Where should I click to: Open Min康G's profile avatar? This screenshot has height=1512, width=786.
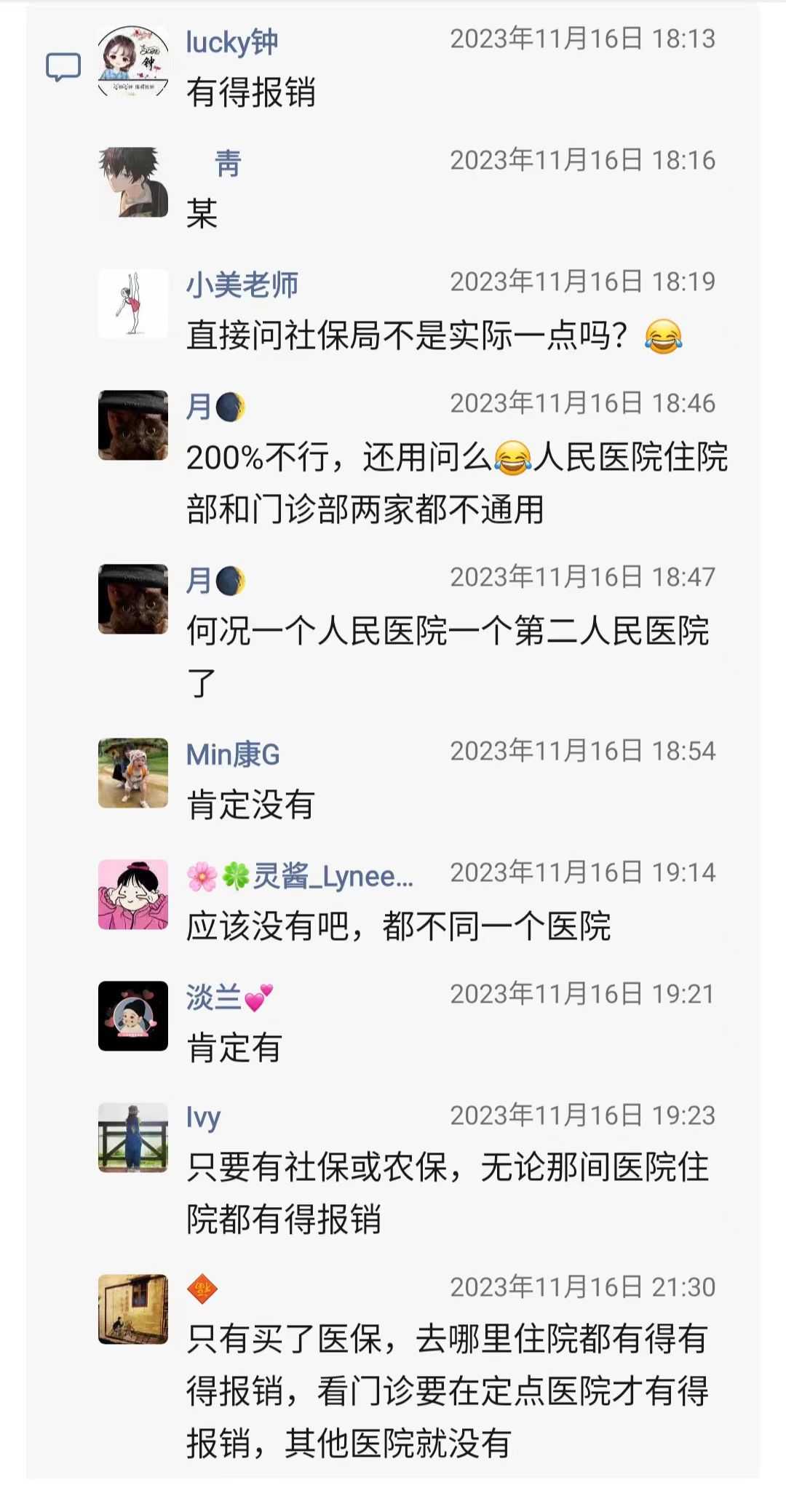point(133,773)
